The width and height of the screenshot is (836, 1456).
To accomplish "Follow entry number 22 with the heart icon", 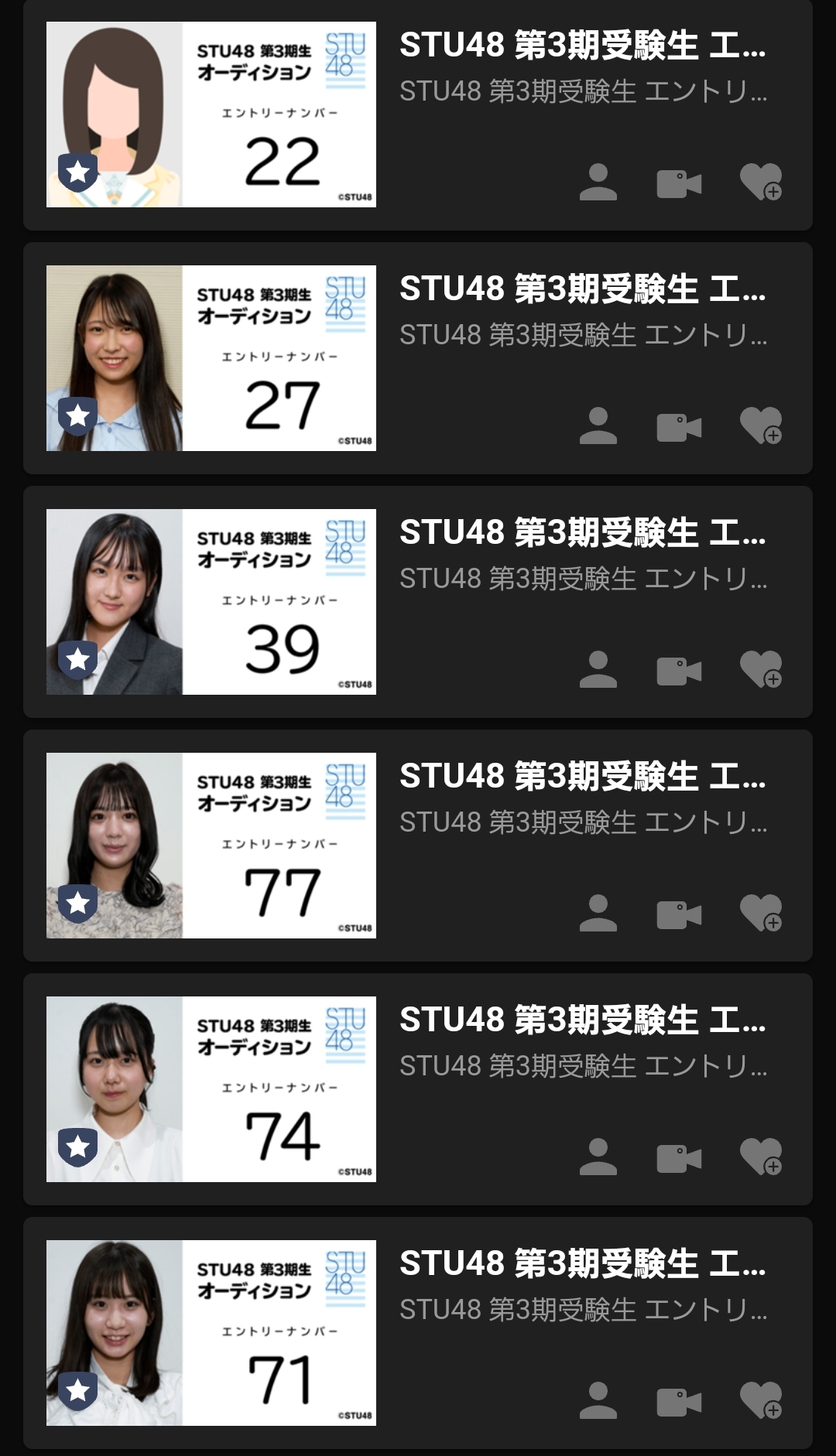I will 760,183.
